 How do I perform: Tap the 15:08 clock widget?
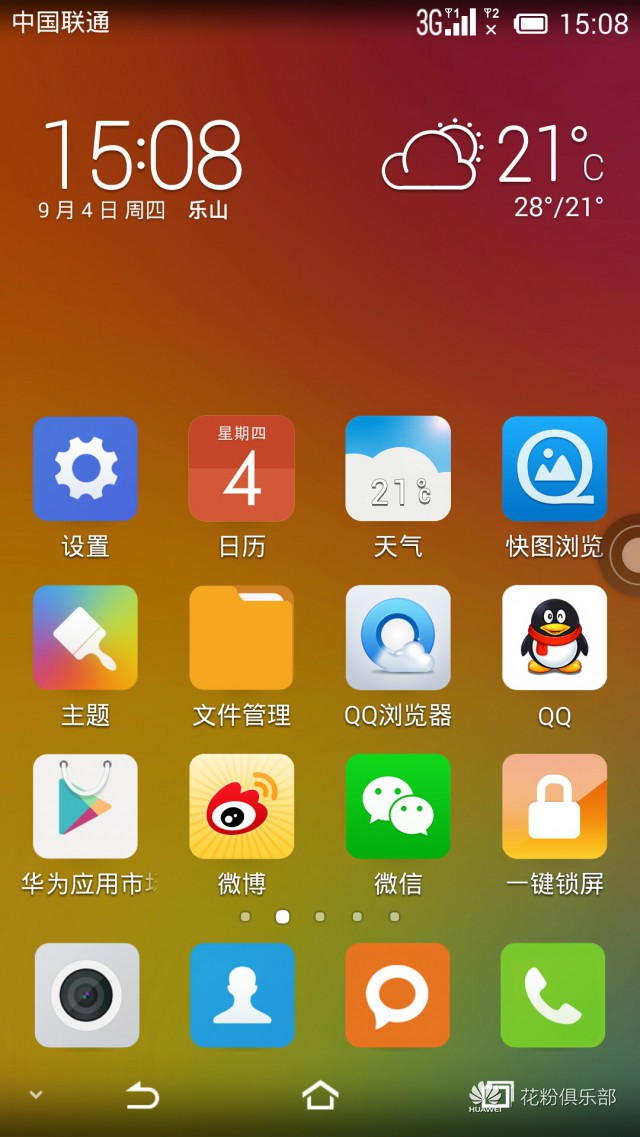point(141,168)
